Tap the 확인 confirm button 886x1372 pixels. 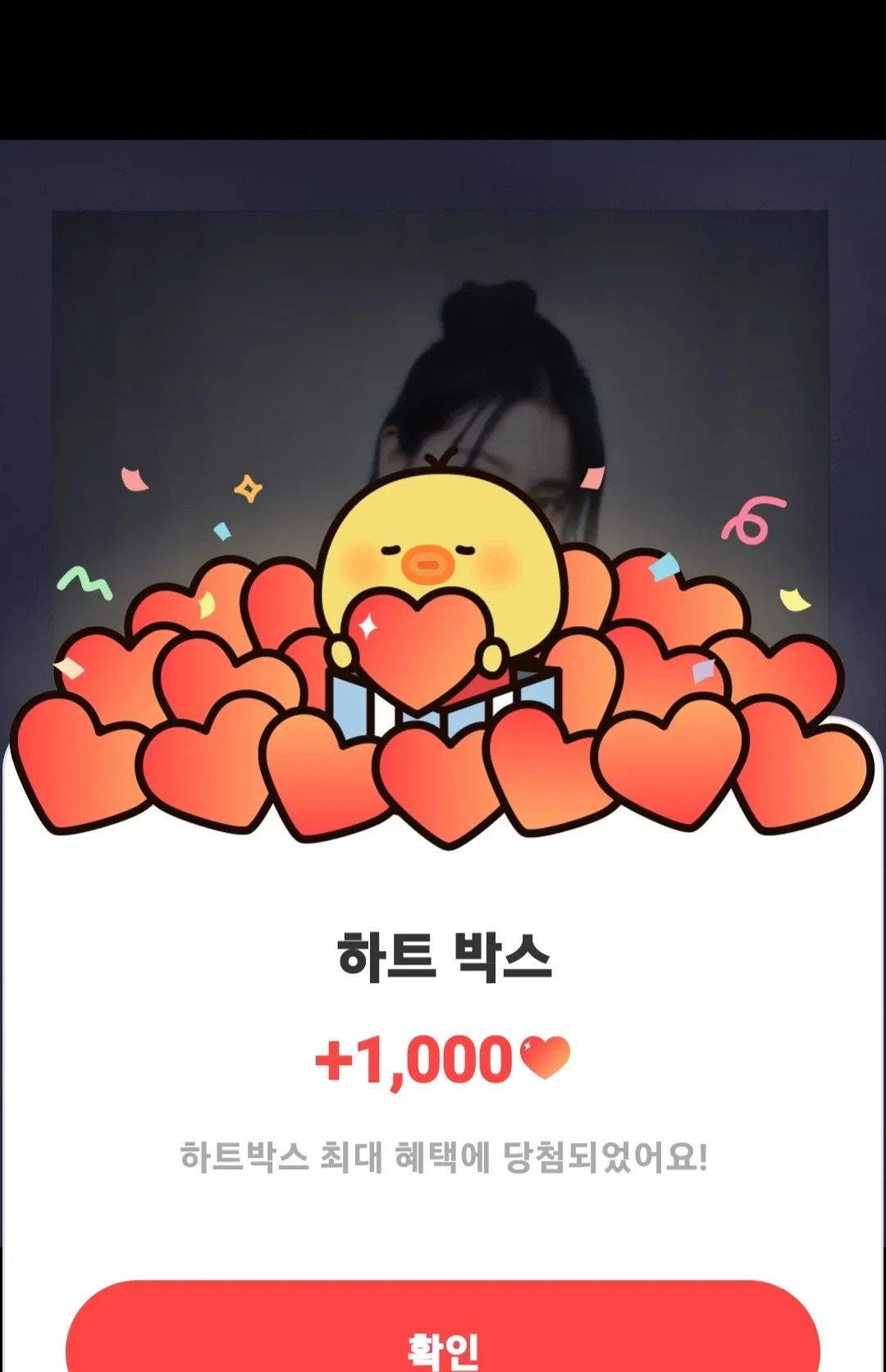(x=443, y=1338)
